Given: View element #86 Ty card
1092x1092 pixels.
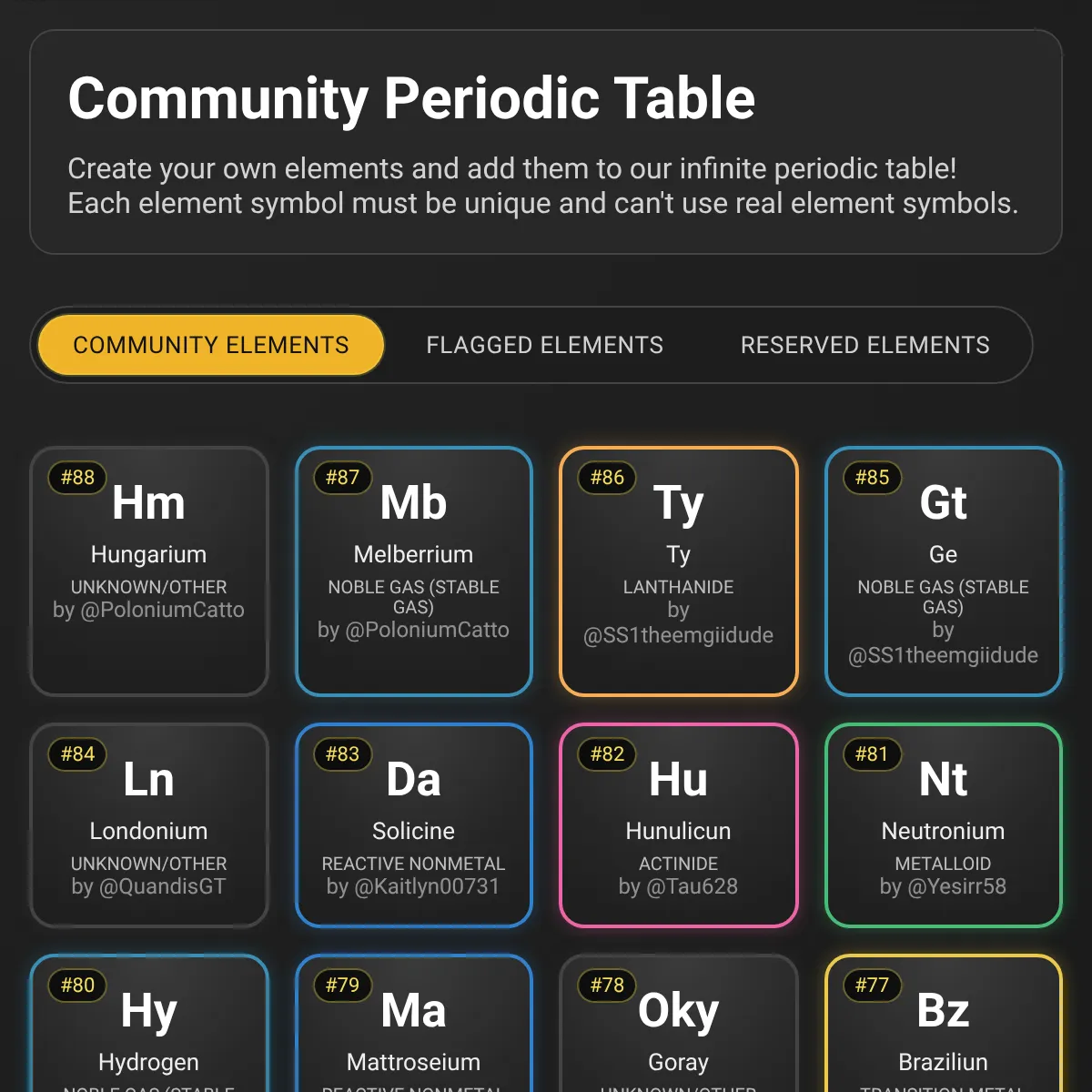Looking at the screenshot, I should click(679, 571).
